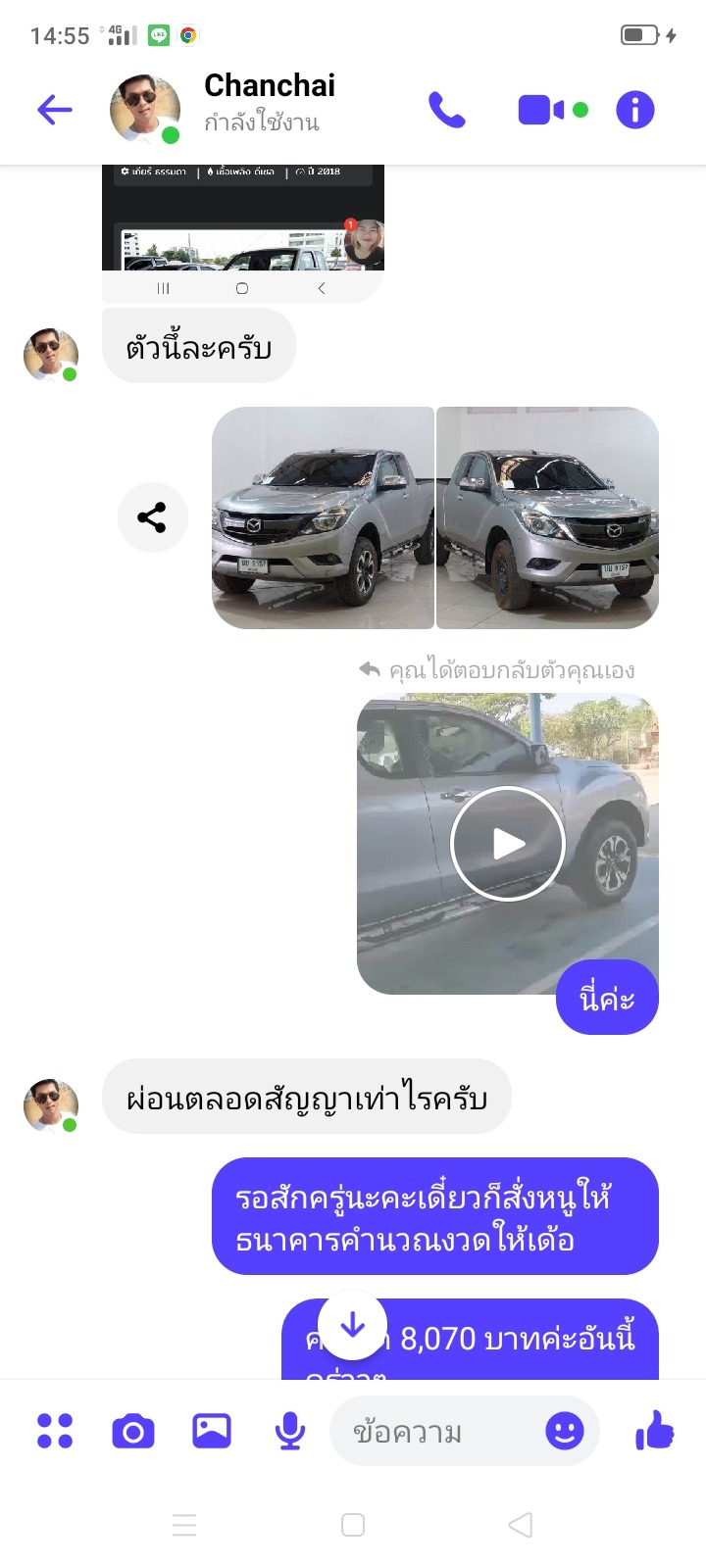
Task: Open the right silver truck photo
Action: (x=547, y=517)
